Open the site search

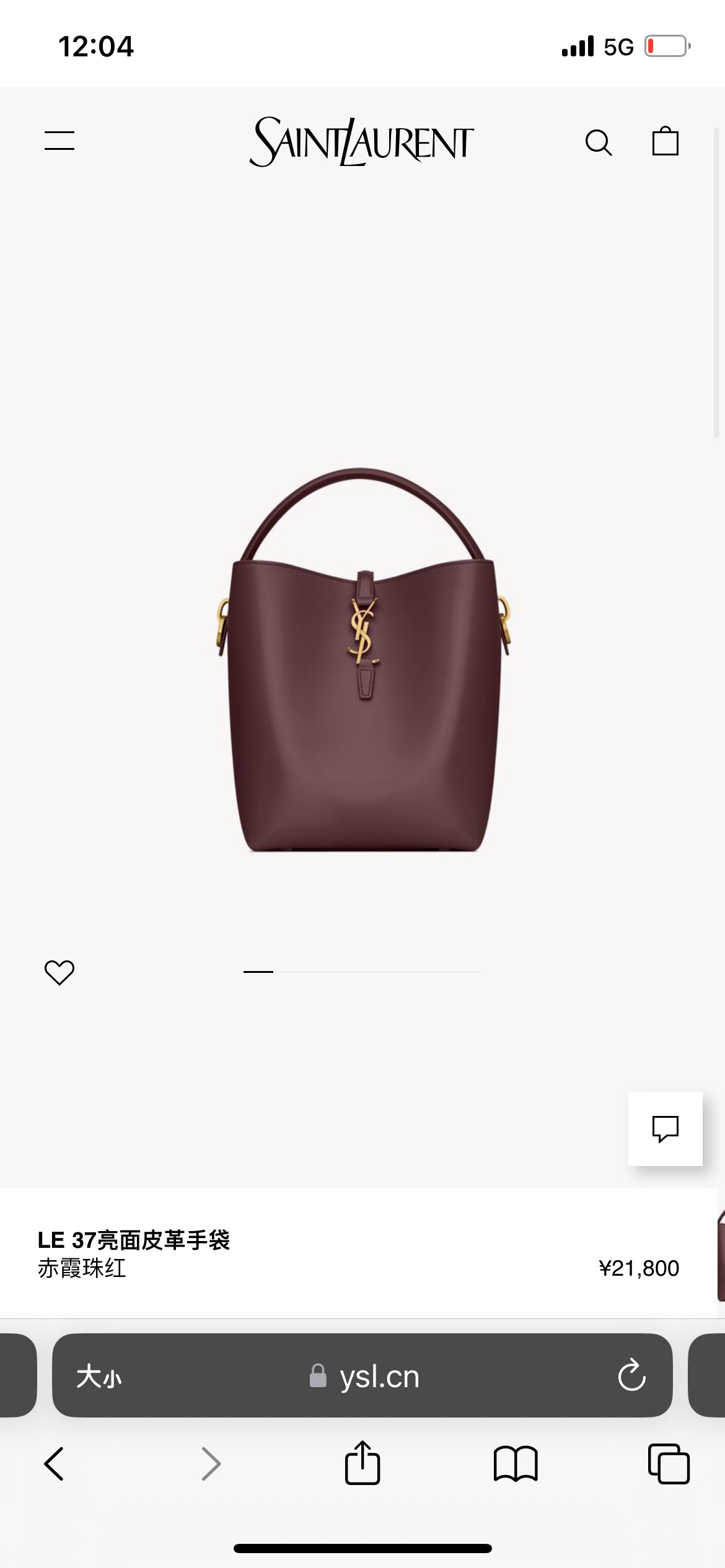pyautogui.click(x=598, y=142)
